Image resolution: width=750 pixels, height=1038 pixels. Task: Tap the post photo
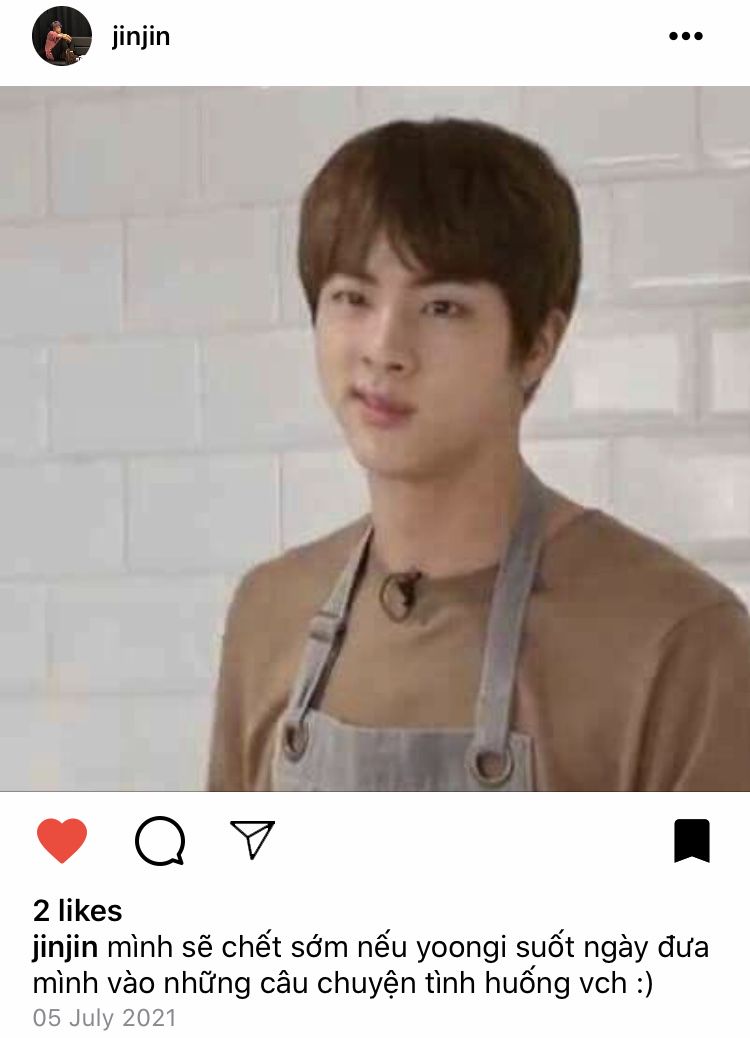(375, 440)
